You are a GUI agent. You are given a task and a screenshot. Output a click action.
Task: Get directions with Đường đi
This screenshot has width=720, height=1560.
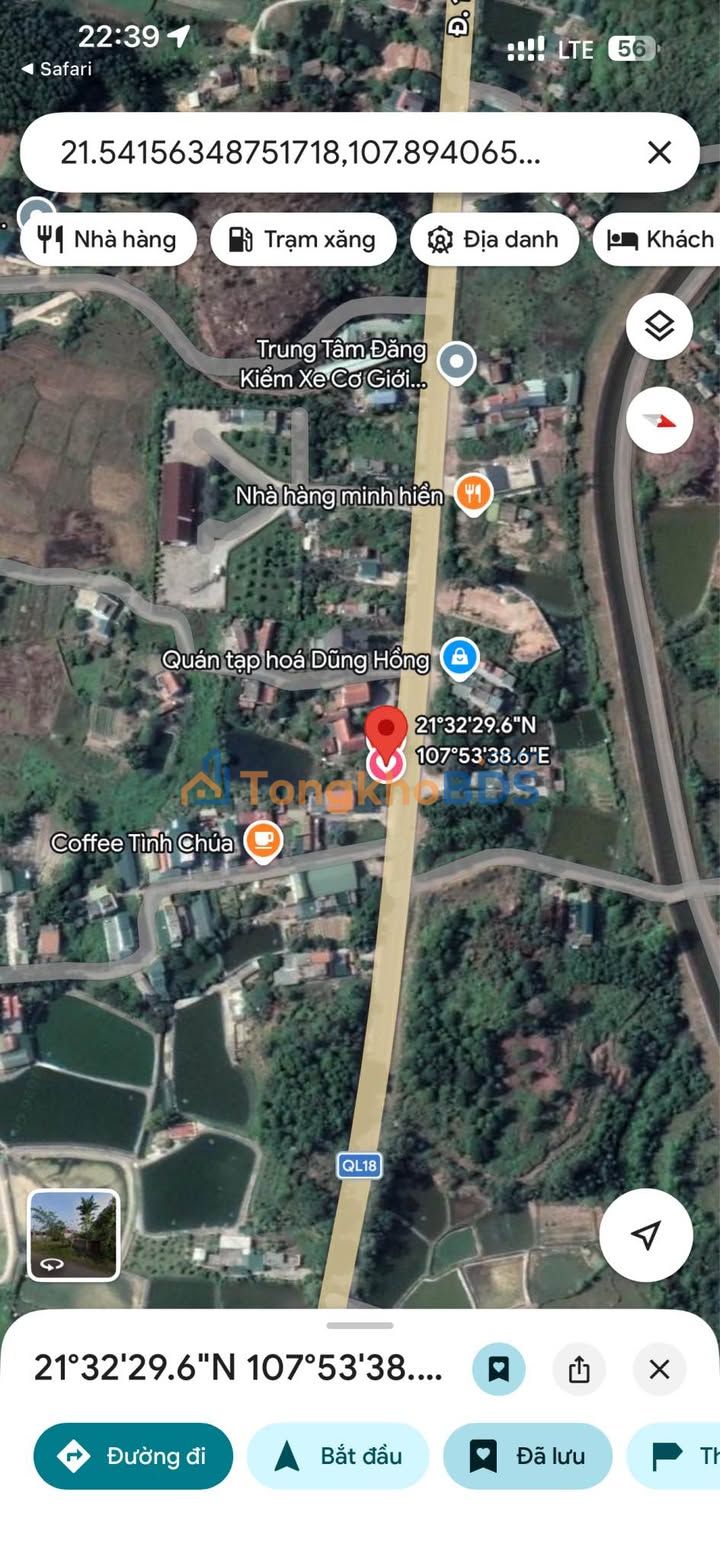point(133,1456)
